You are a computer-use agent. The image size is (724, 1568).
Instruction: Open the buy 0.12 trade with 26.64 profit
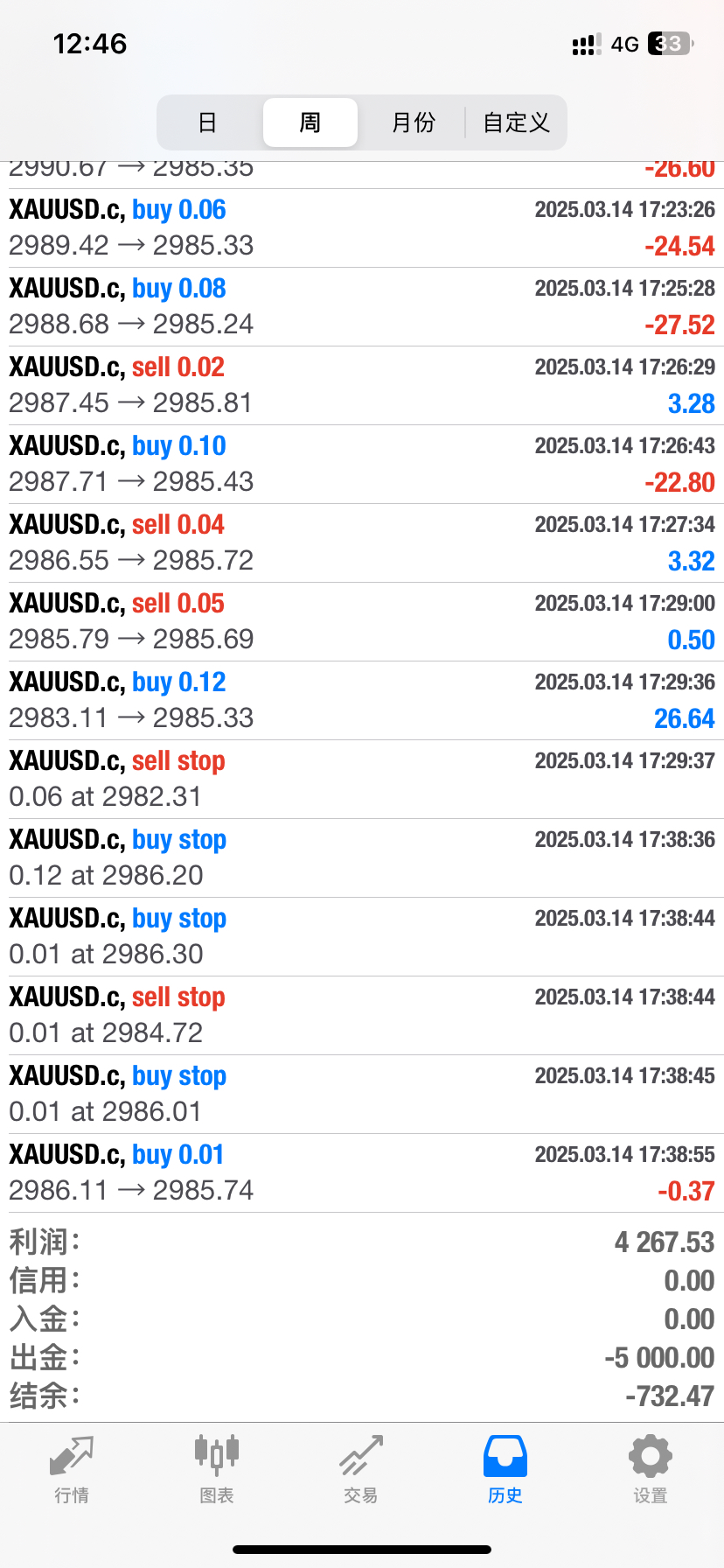[362, 700]
